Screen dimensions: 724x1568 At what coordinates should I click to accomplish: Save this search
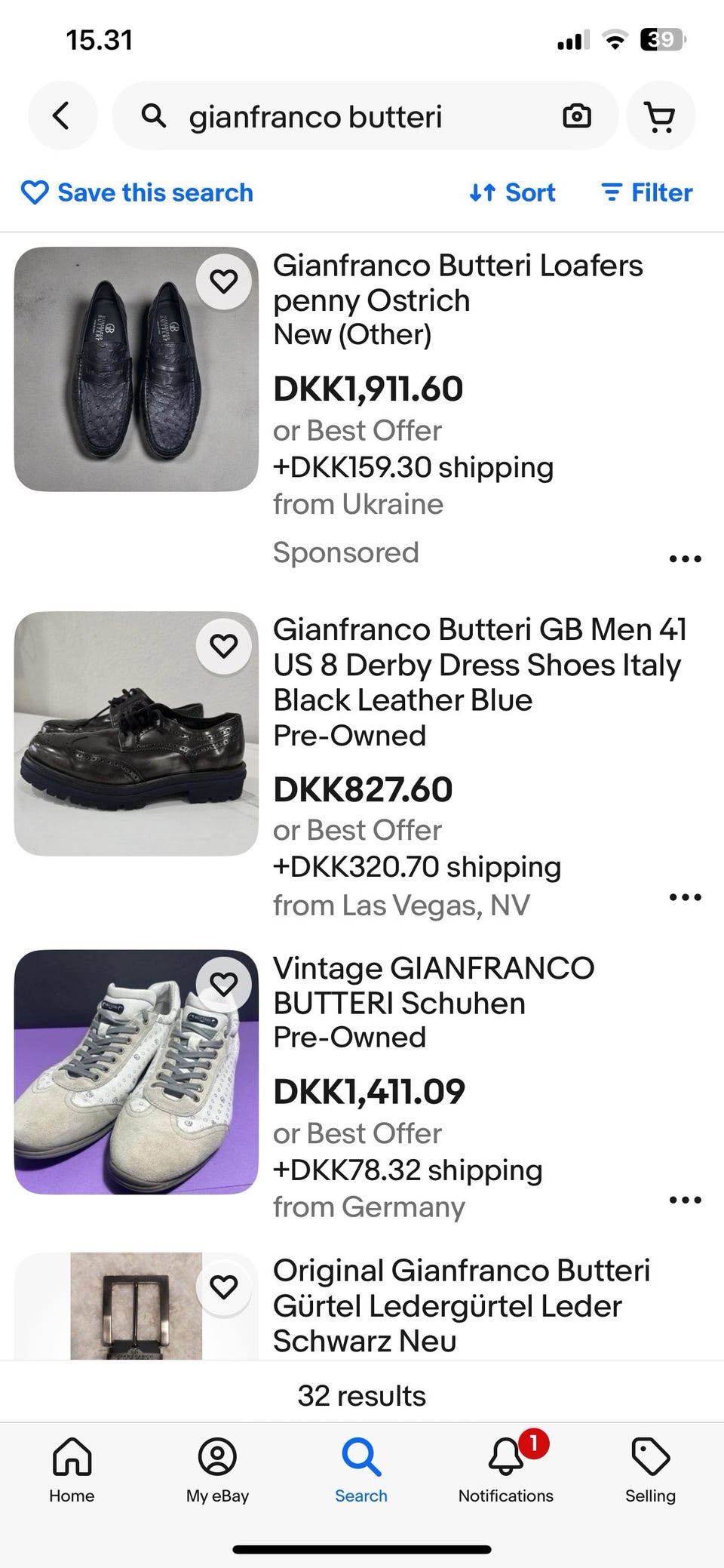tap(137, 192)
